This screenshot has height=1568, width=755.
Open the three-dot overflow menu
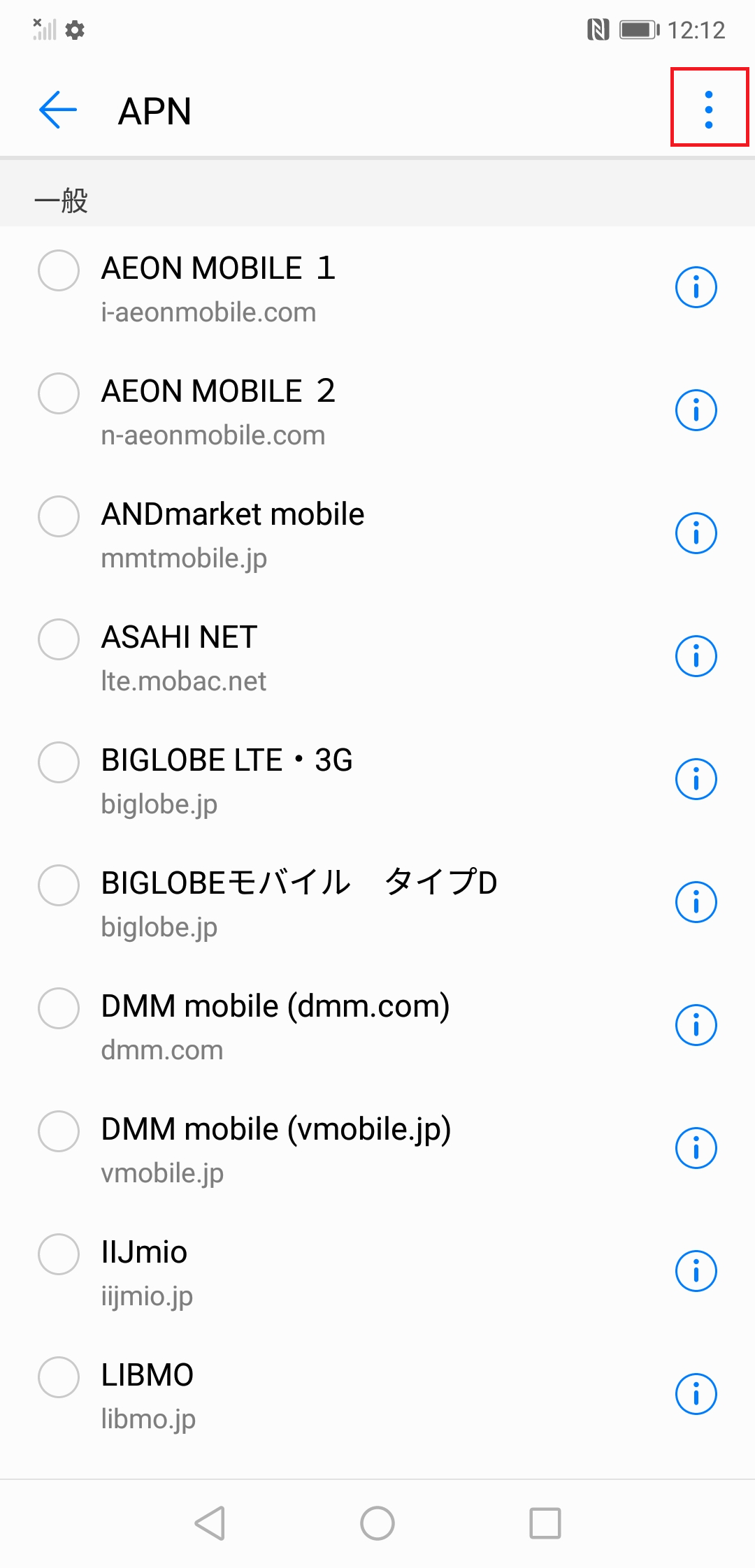(x=707, y=110)
